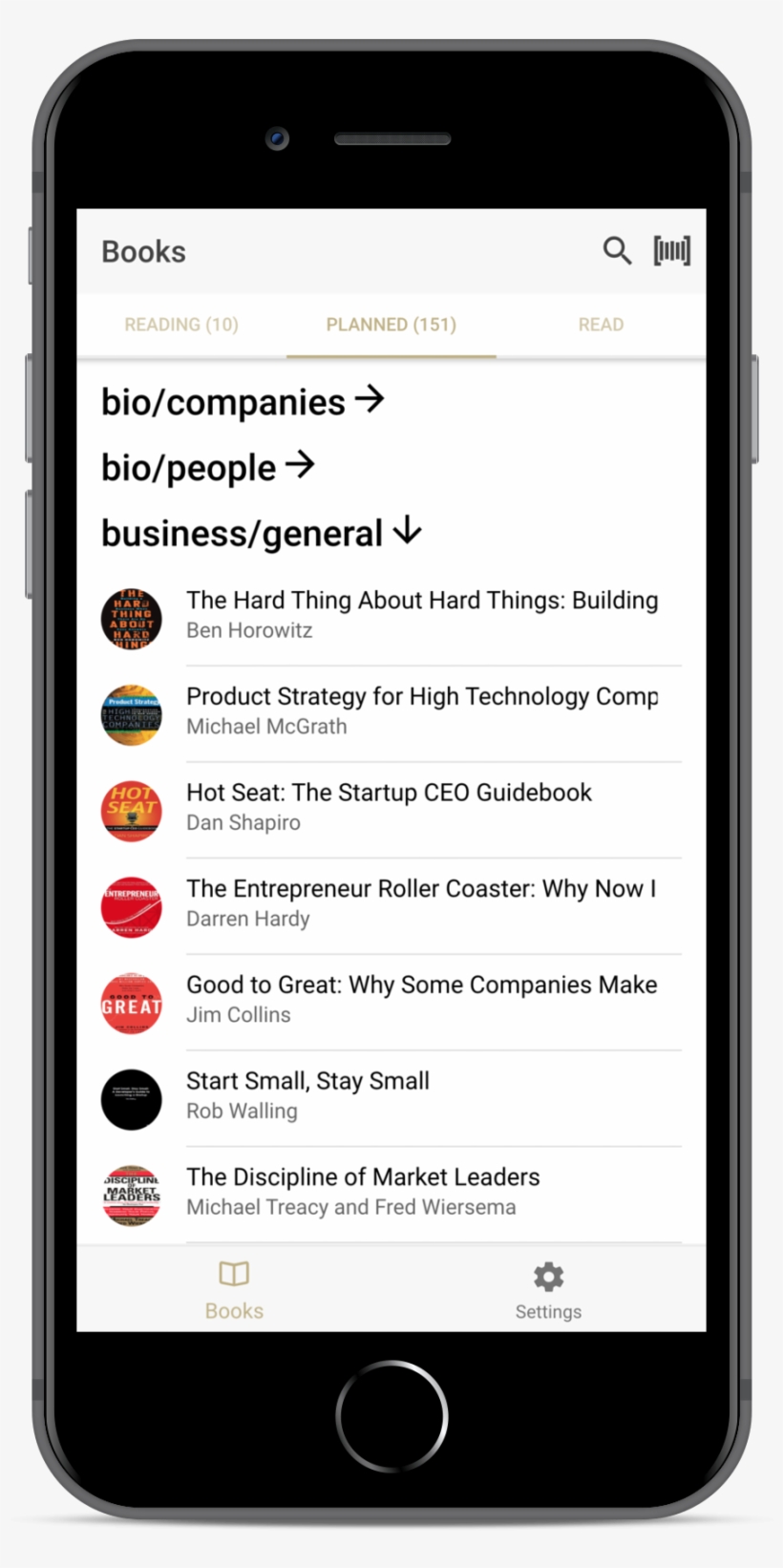Image resolution: width=783 pixels, height=1568 pixels.
Task: Click The Hard Thing About Hard Things cover
Action: click(131, 619)
